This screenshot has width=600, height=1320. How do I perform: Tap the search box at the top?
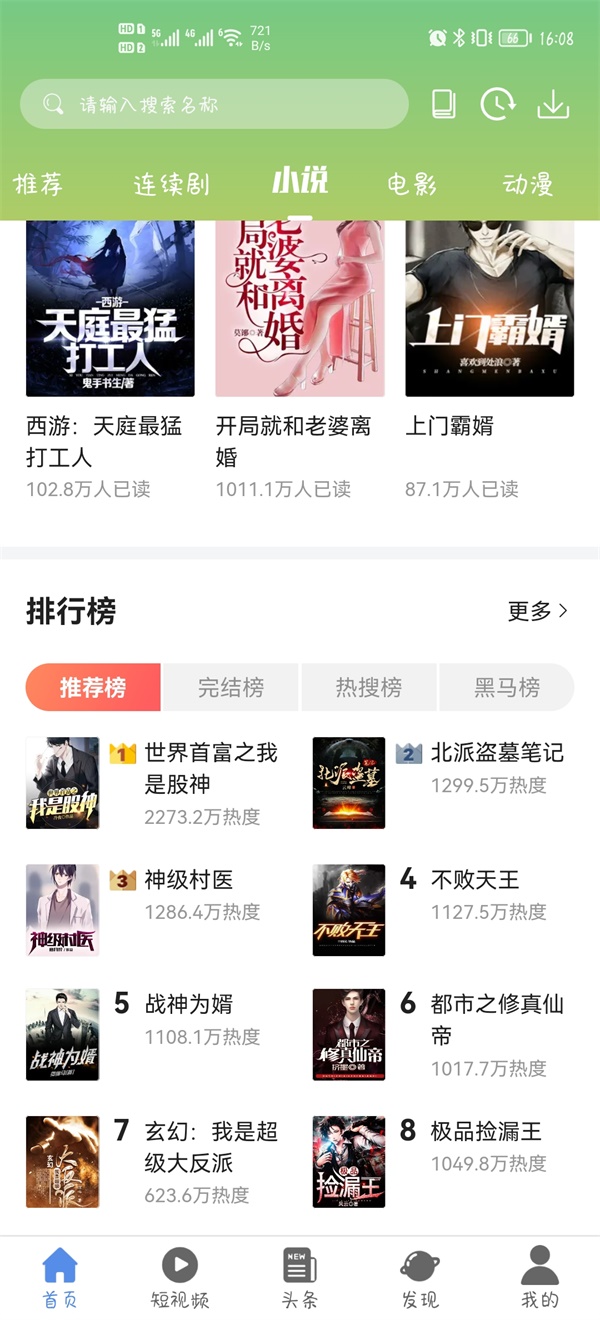click(x=214, y=104)
